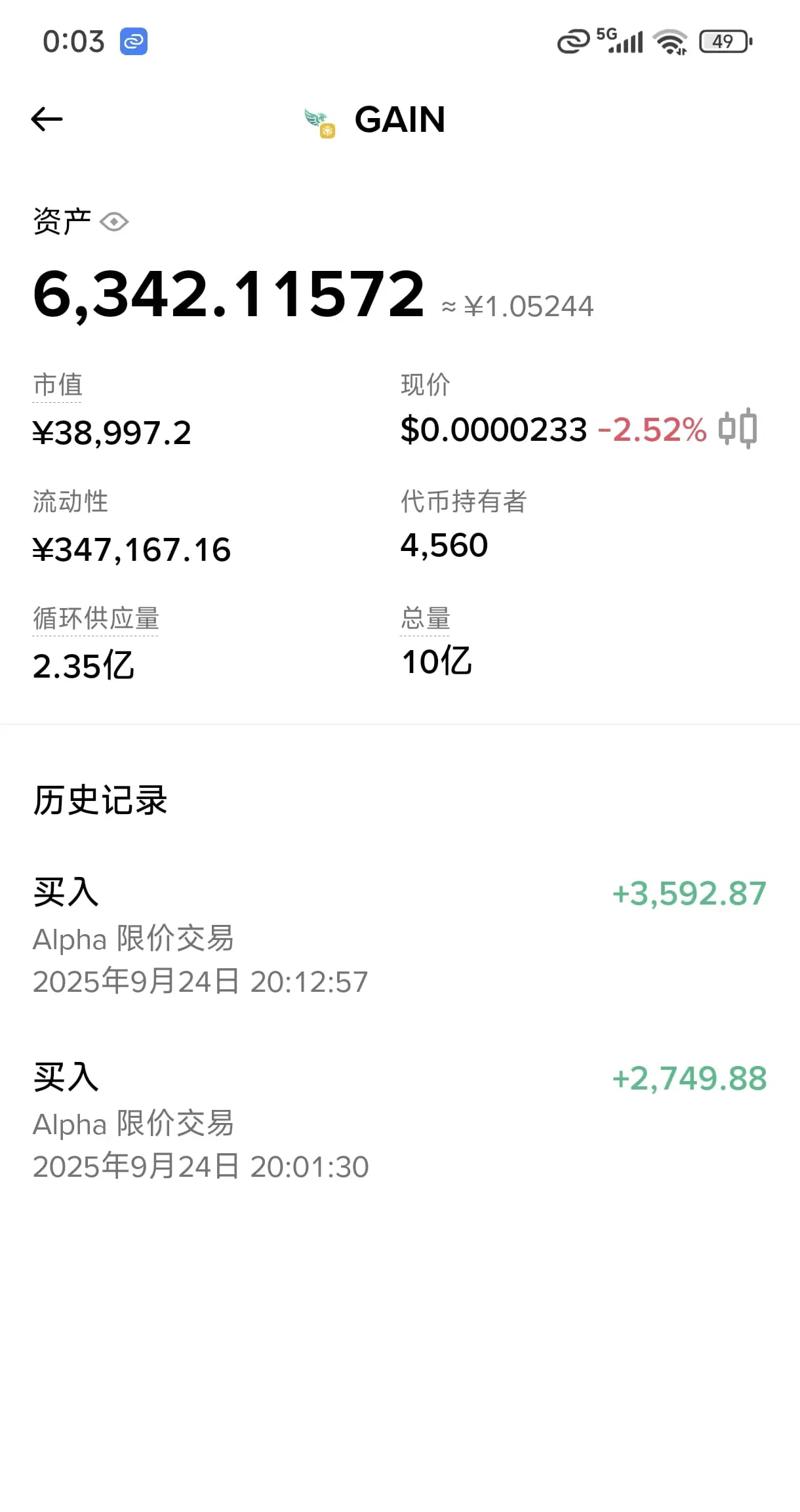The width and height of the screenshot is (800, 1512).
Task: Go back using the top arrow
Action: point(47,119)
